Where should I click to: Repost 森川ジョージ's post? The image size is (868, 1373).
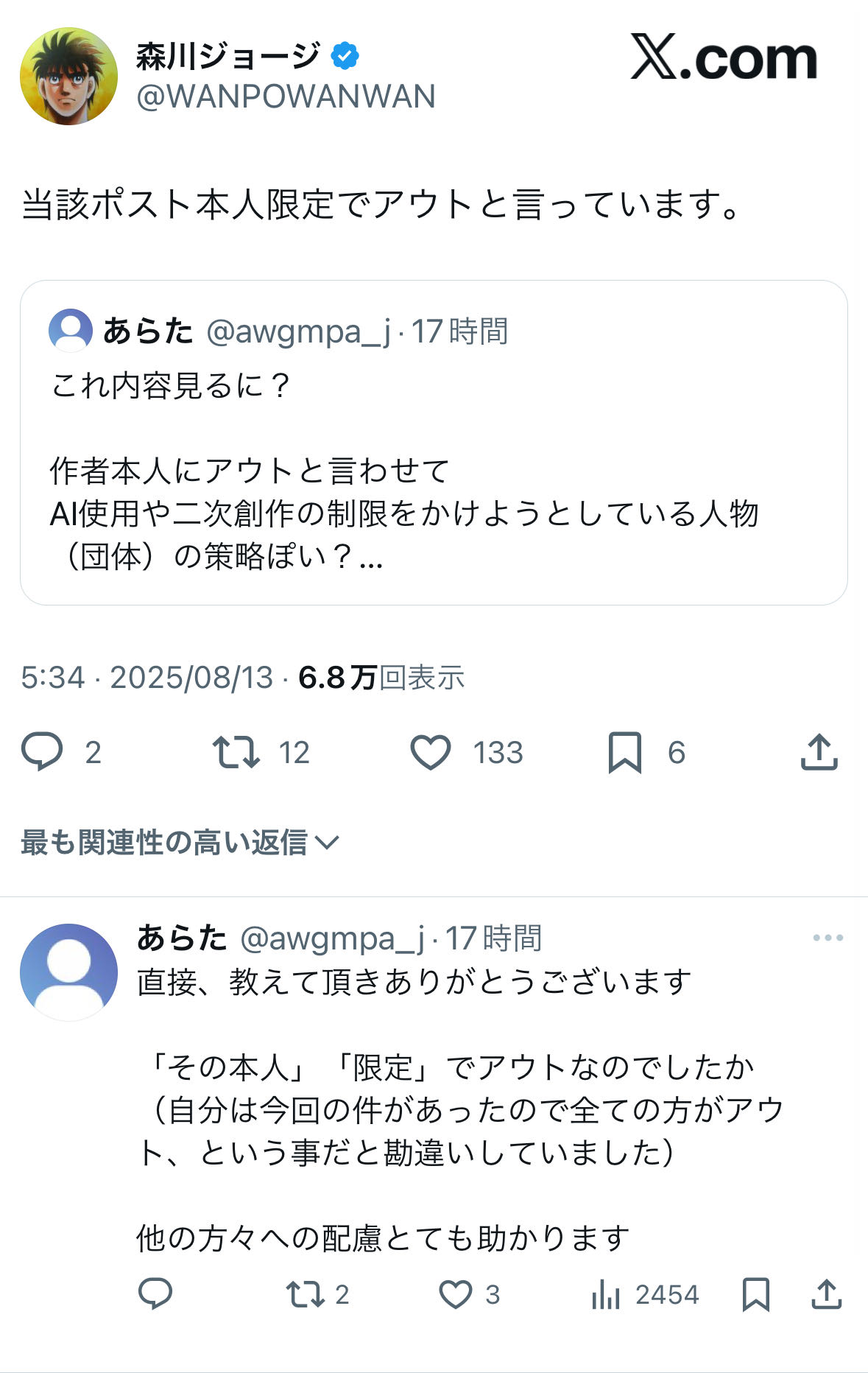tap(236, 752)
